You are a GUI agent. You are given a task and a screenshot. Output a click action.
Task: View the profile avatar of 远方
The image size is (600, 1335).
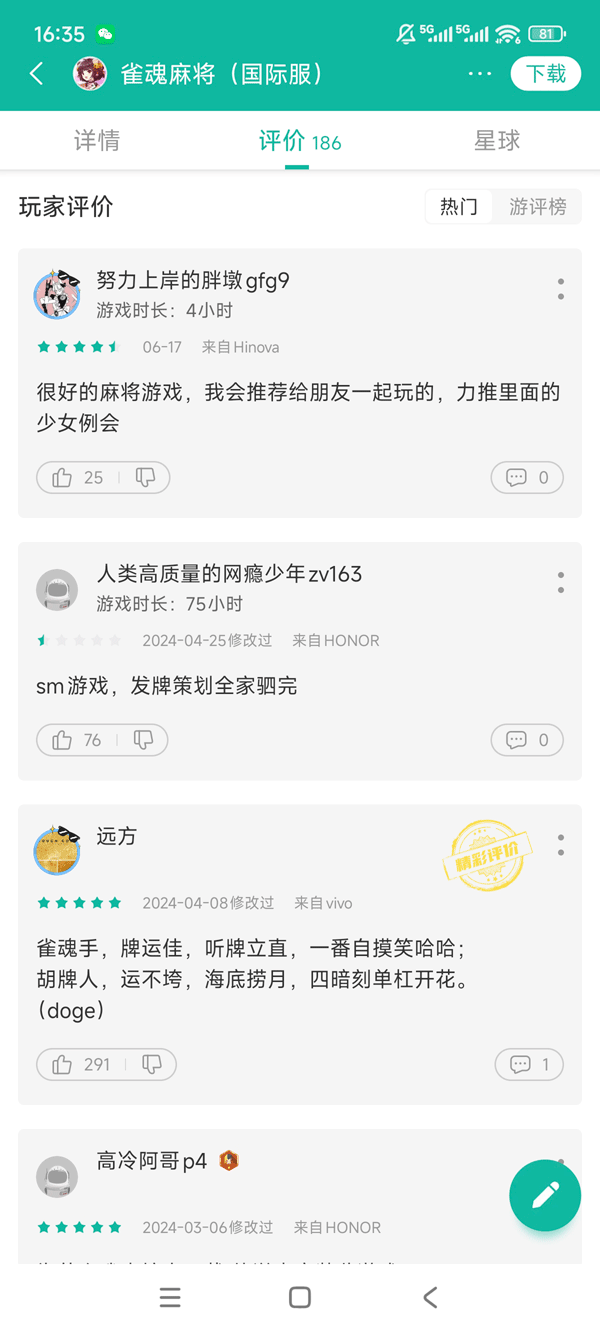coord(57,850)
